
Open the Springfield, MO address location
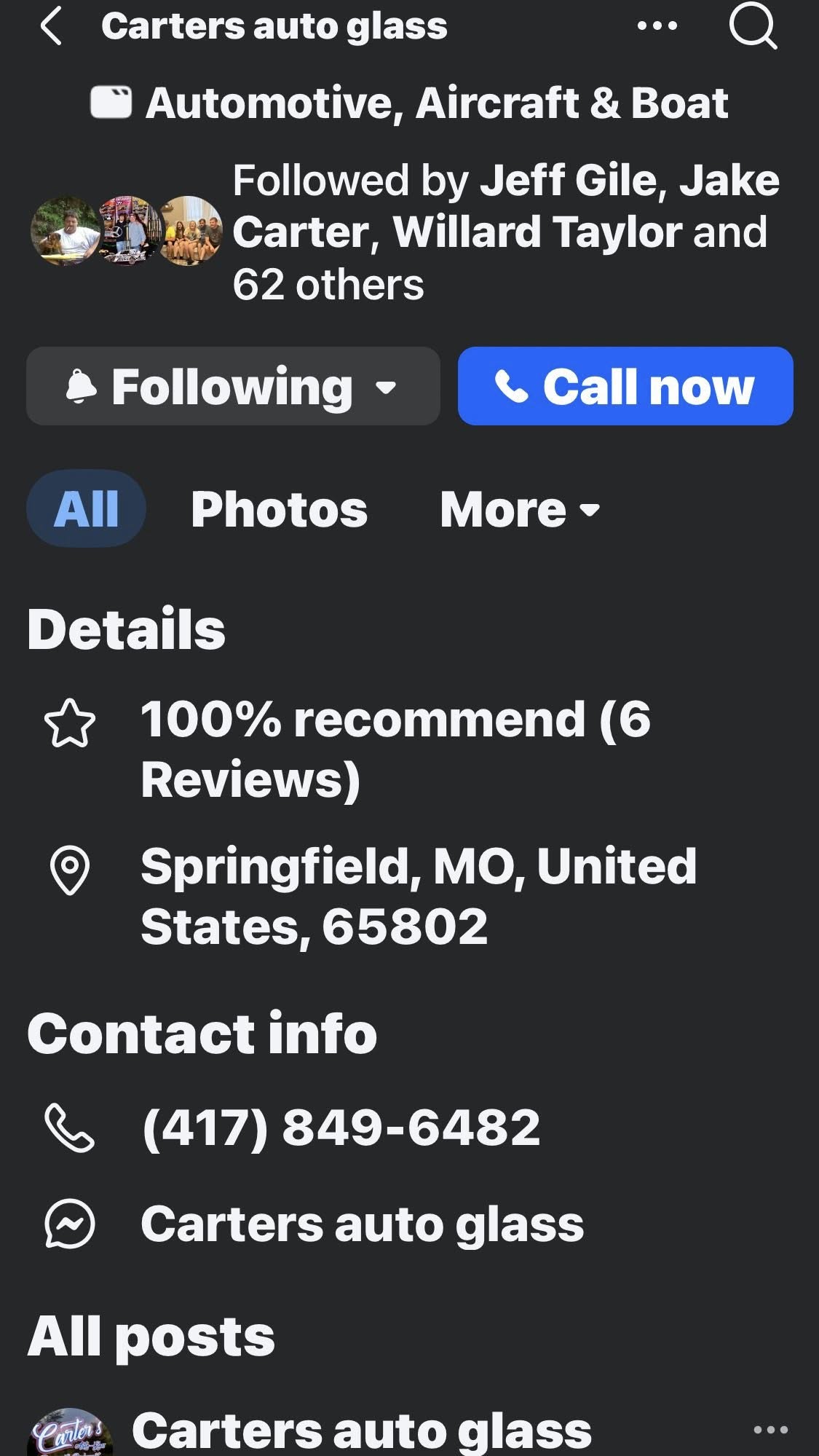(x=419, y=896)
